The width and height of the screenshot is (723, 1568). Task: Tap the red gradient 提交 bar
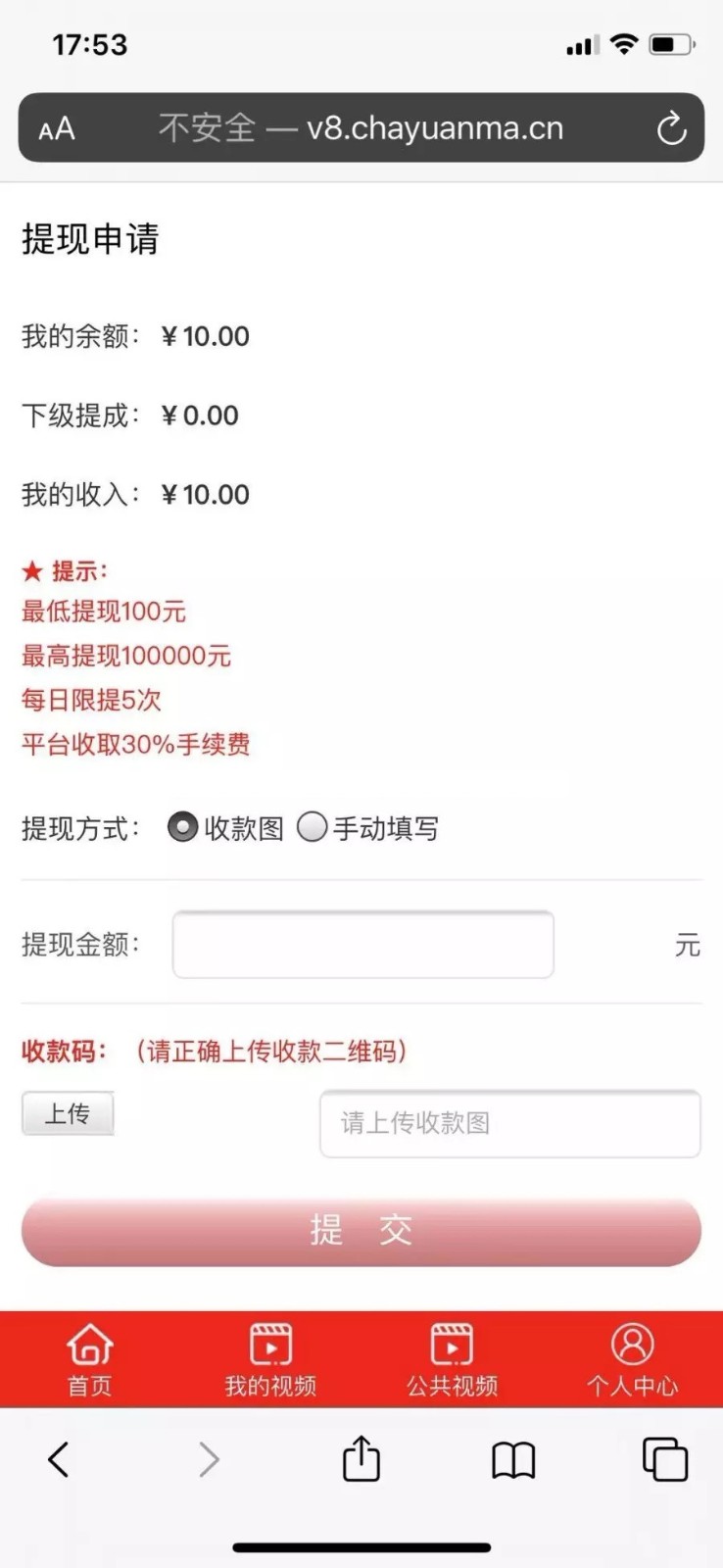click(361, 1231)
